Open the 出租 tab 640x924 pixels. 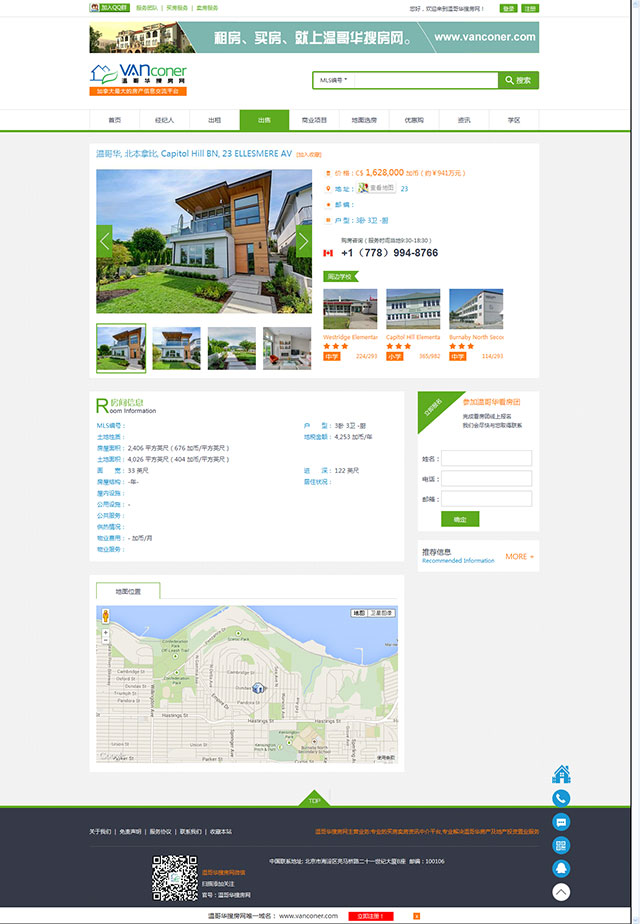pos(214,120)
